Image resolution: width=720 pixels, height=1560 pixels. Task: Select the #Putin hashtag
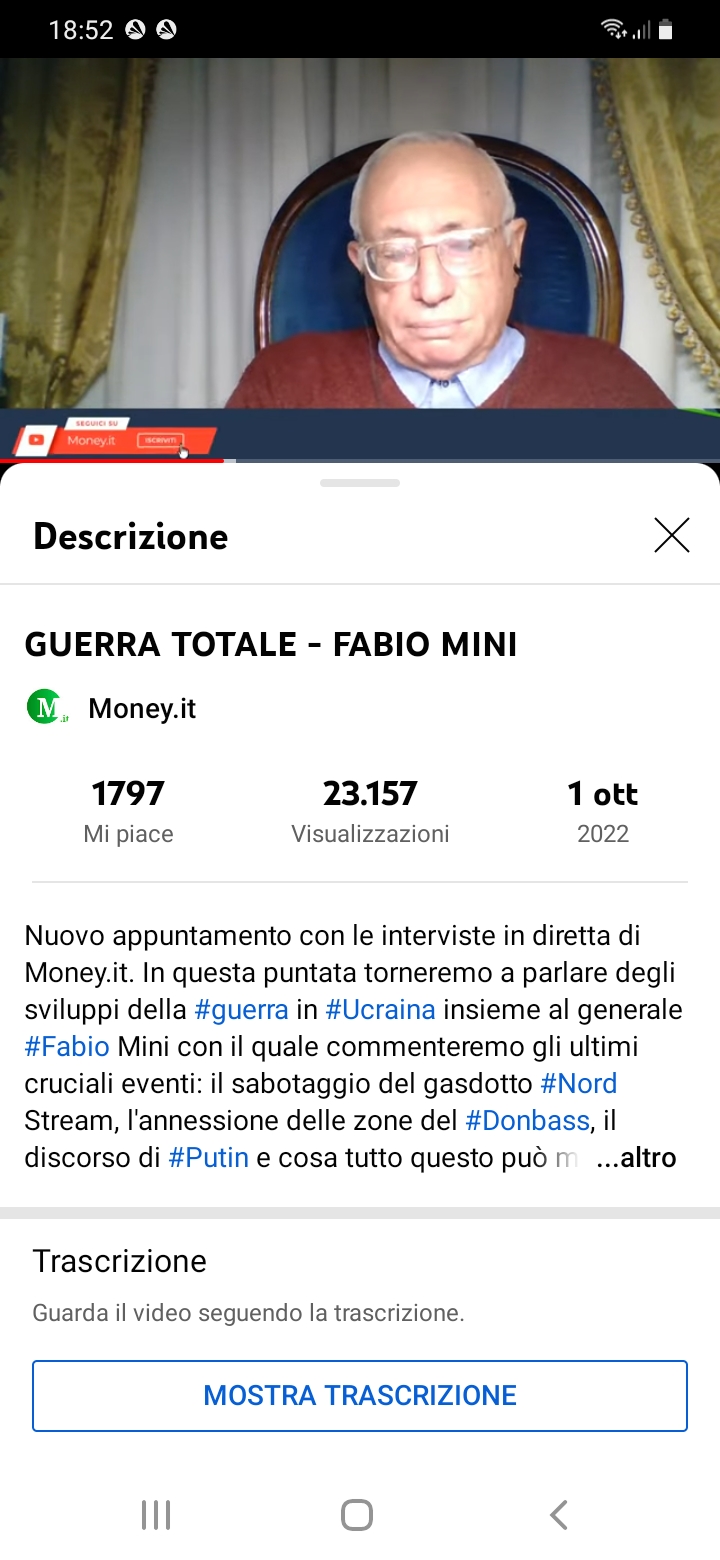coord(209,1158)
